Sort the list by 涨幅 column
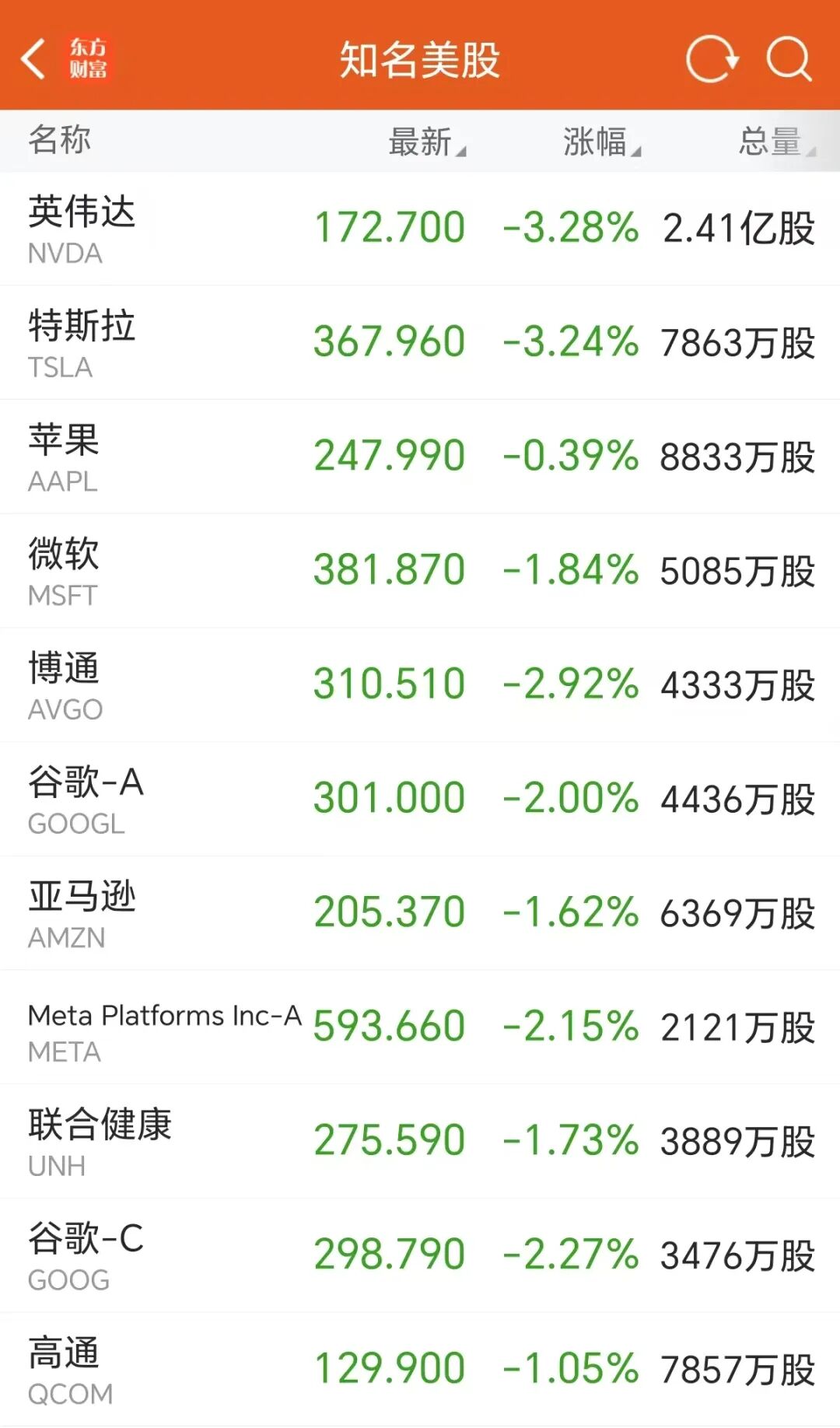The height and width of the screenshot is (1428, 840). click(x=602, y=142)
